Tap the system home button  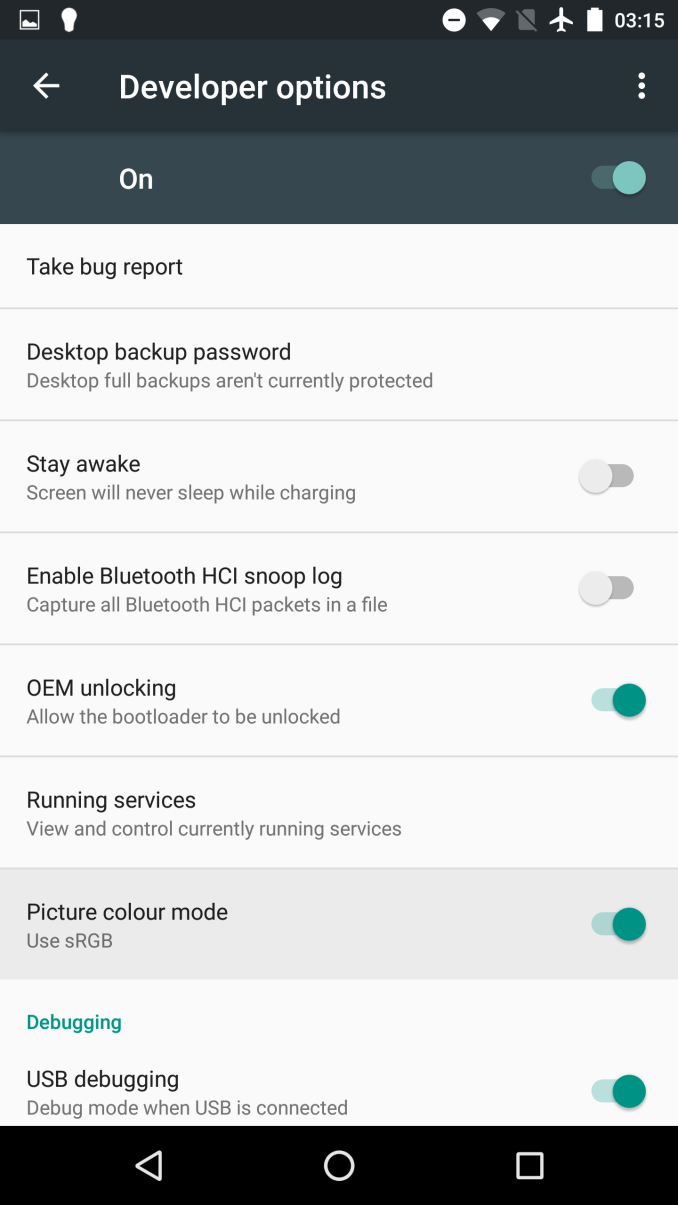click(x=339, y=1165)
